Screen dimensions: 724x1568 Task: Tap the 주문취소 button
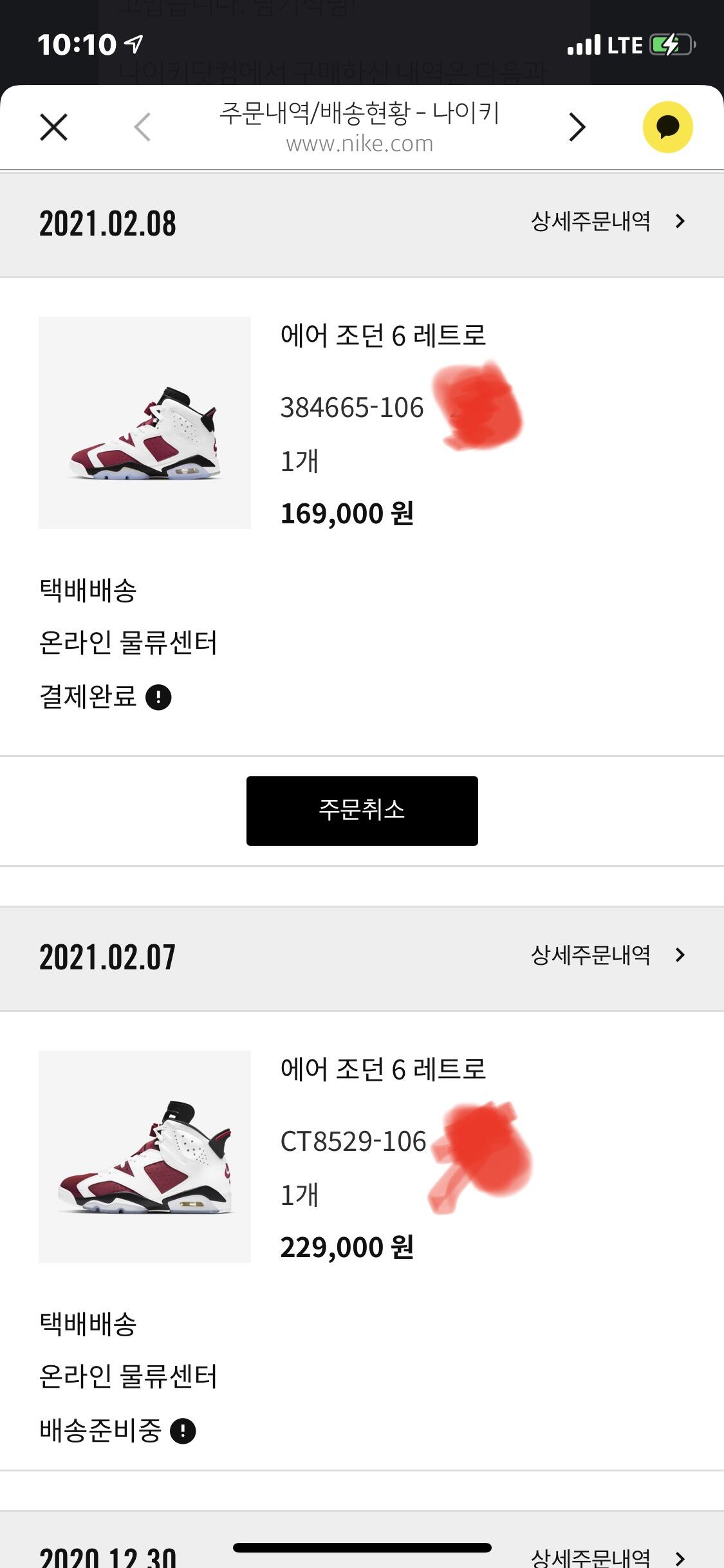[x=362, y=810]
